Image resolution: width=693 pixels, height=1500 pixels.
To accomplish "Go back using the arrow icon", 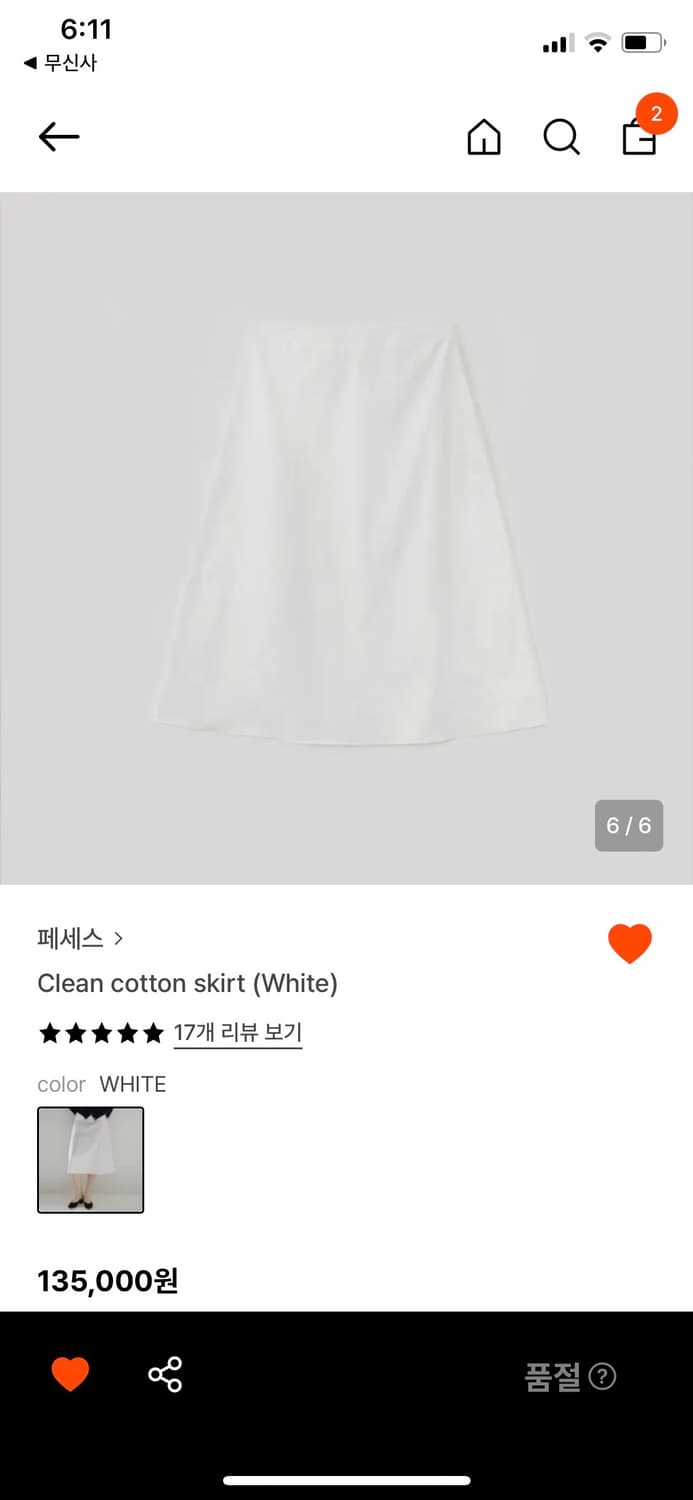I will click(x=59, y=137).
